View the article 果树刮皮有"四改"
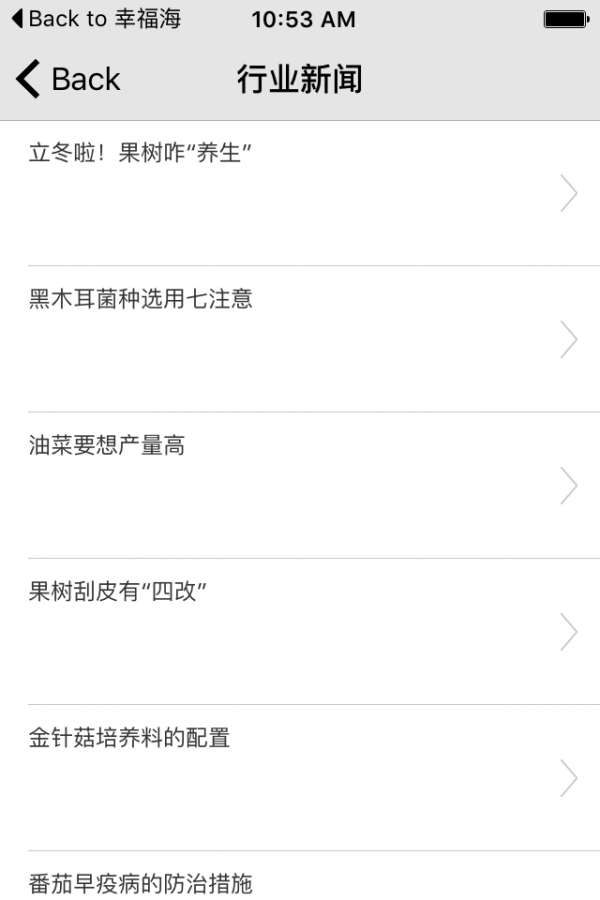The height and width of the screenshot is (900, 600). point(300,631)
